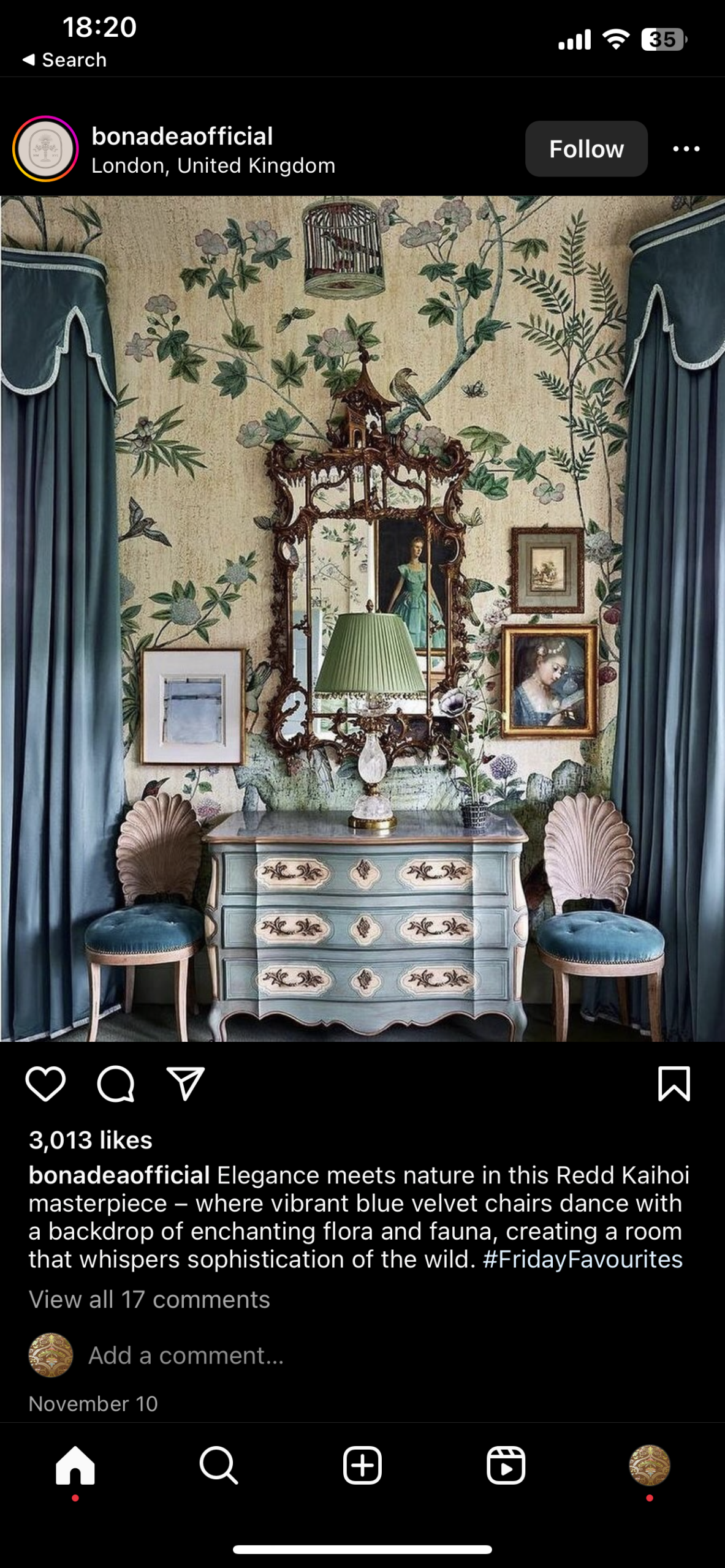Go to the Home feed tab
725x1568 pixels.
(75, 1465)
